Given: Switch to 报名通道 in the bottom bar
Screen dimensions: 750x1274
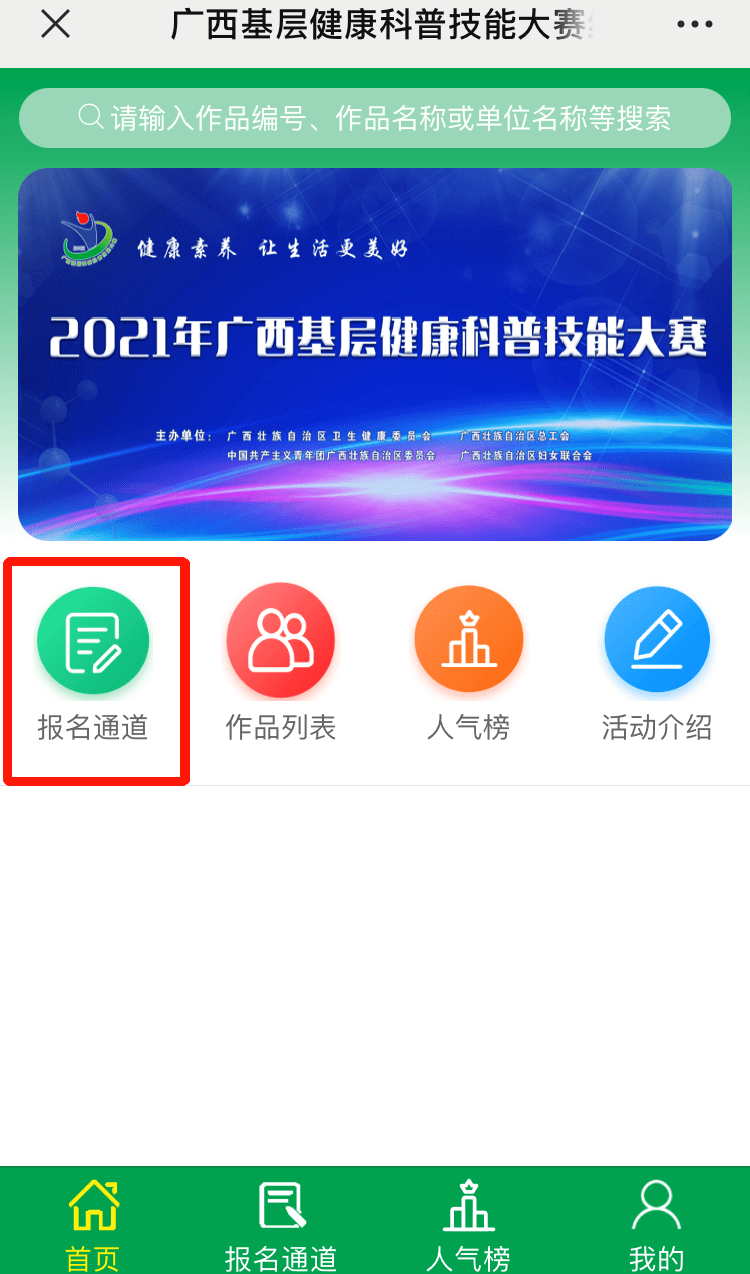Looking at the screenshot, I should pyautogui.click(x=281, y=1224).
